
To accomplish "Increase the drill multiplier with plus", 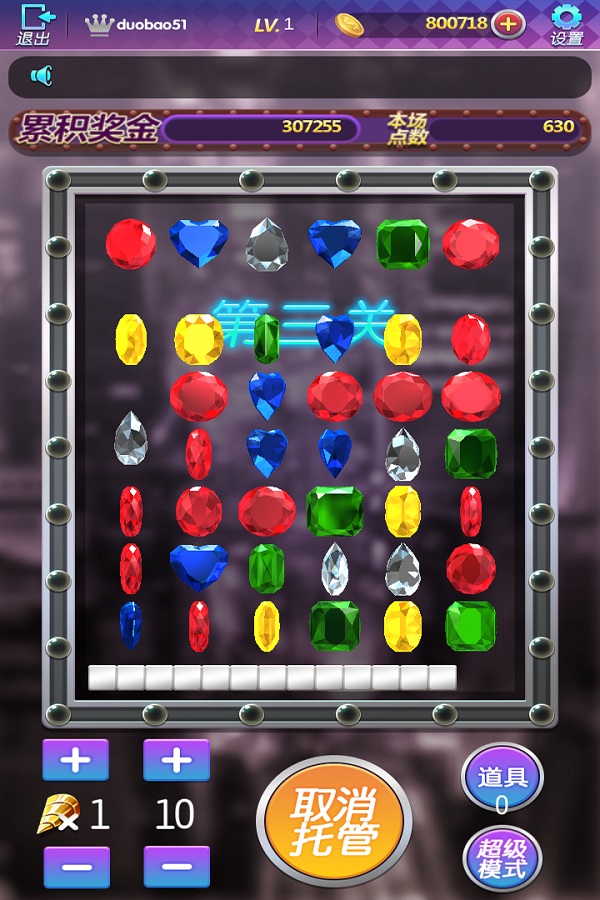I will click(75, 760).
